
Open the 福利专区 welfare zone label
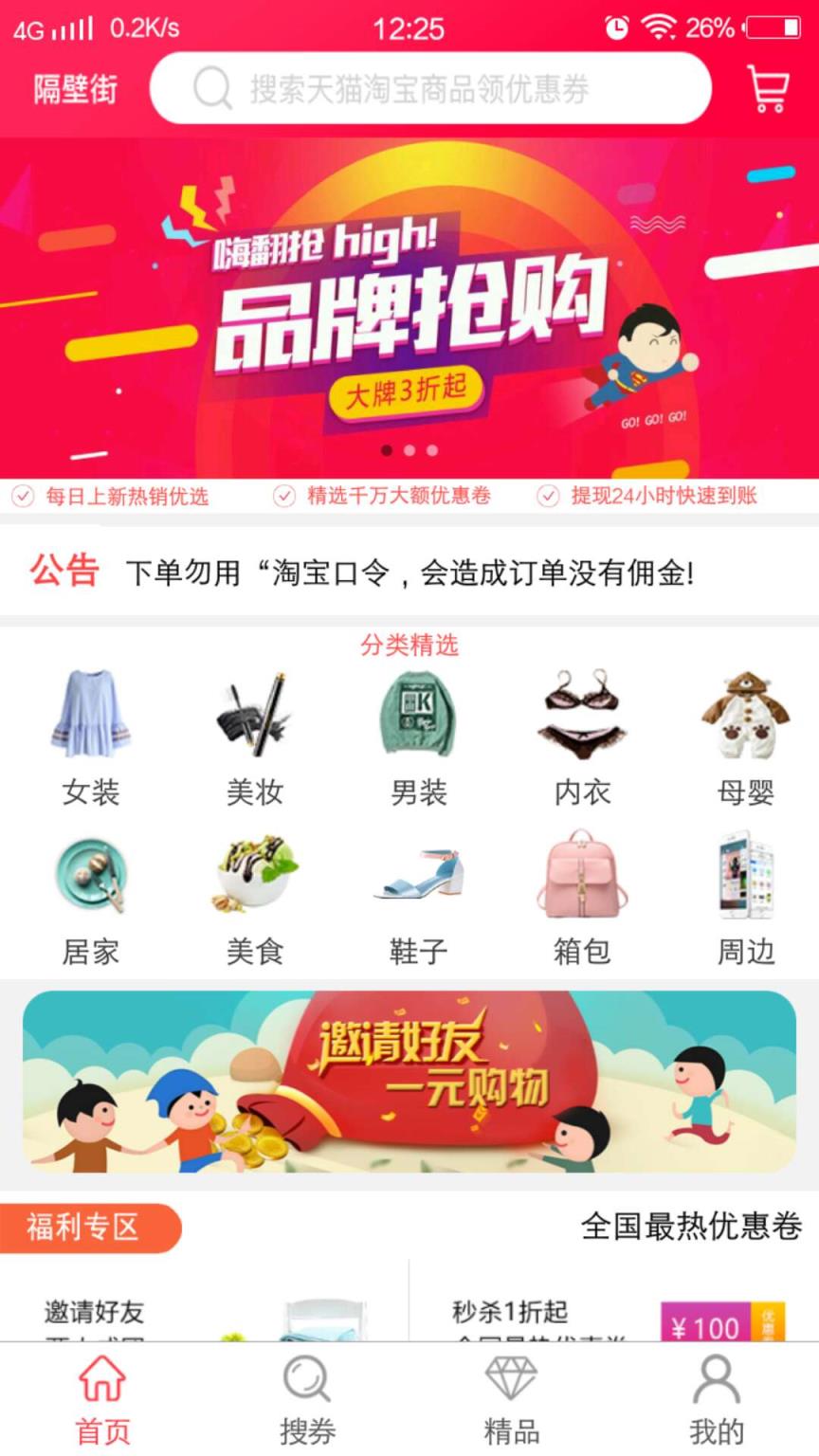click(x=91, y=1228)
